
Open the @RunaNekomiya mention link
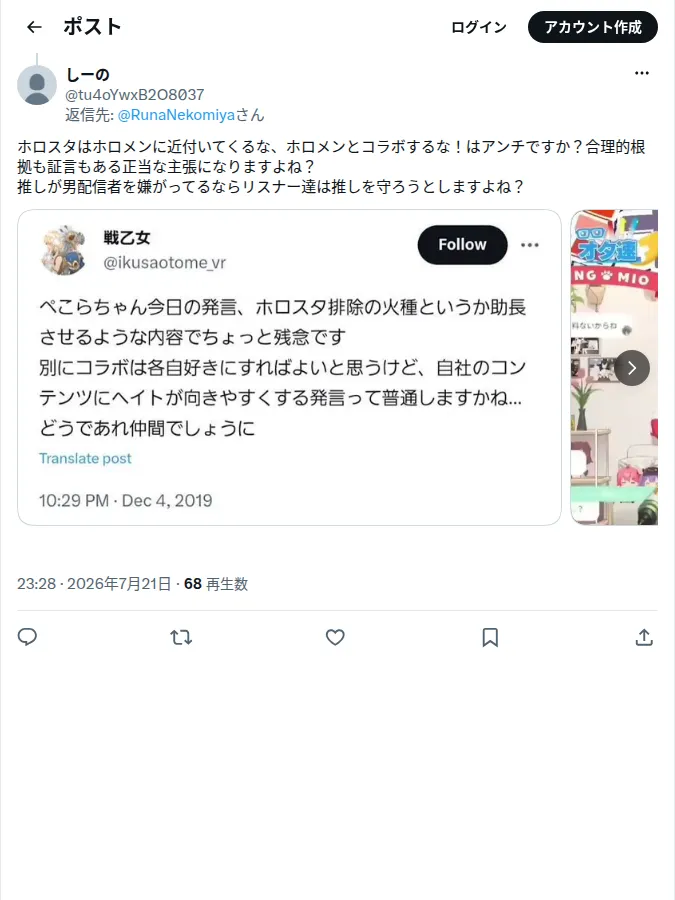pos(176,115)
